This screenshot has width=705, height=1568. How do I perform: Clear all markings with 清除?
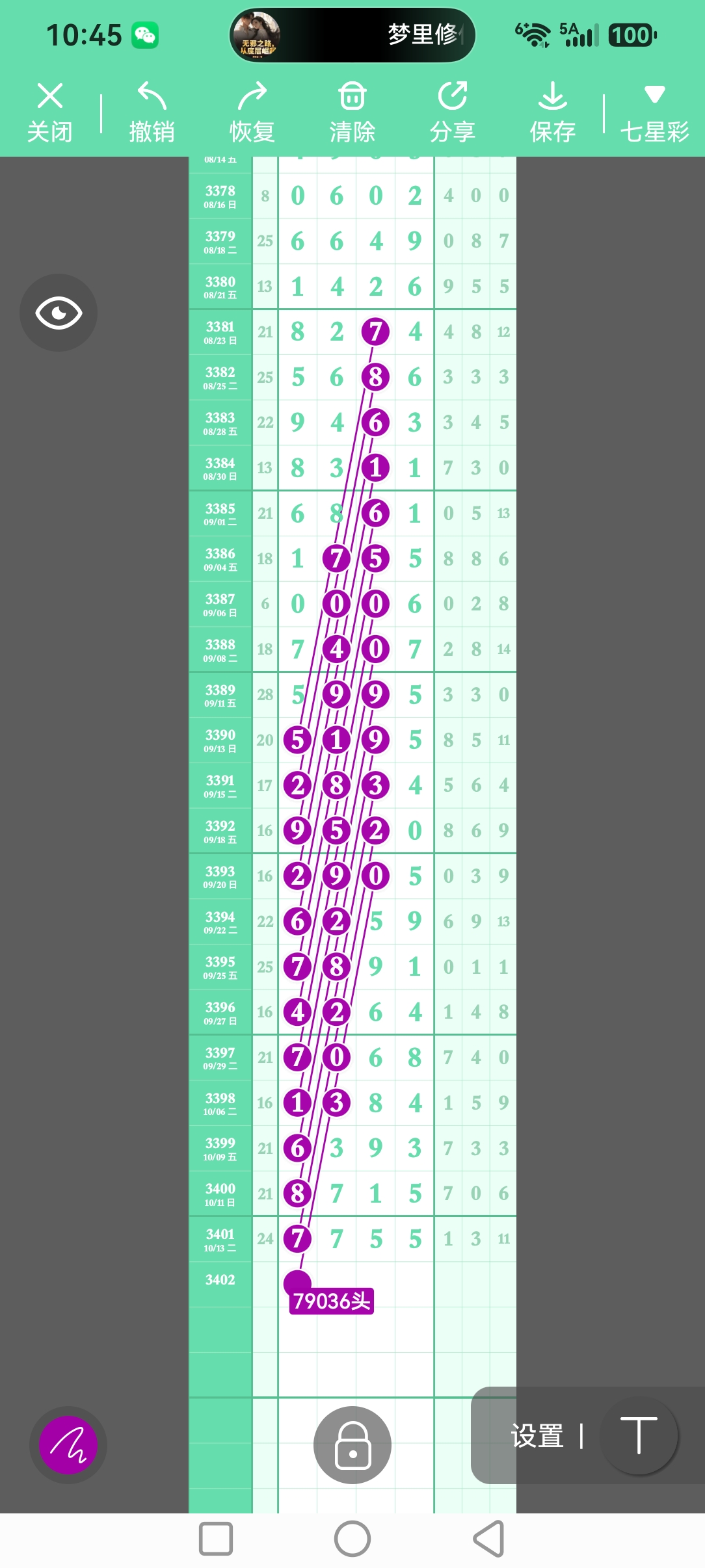point(352,113)
